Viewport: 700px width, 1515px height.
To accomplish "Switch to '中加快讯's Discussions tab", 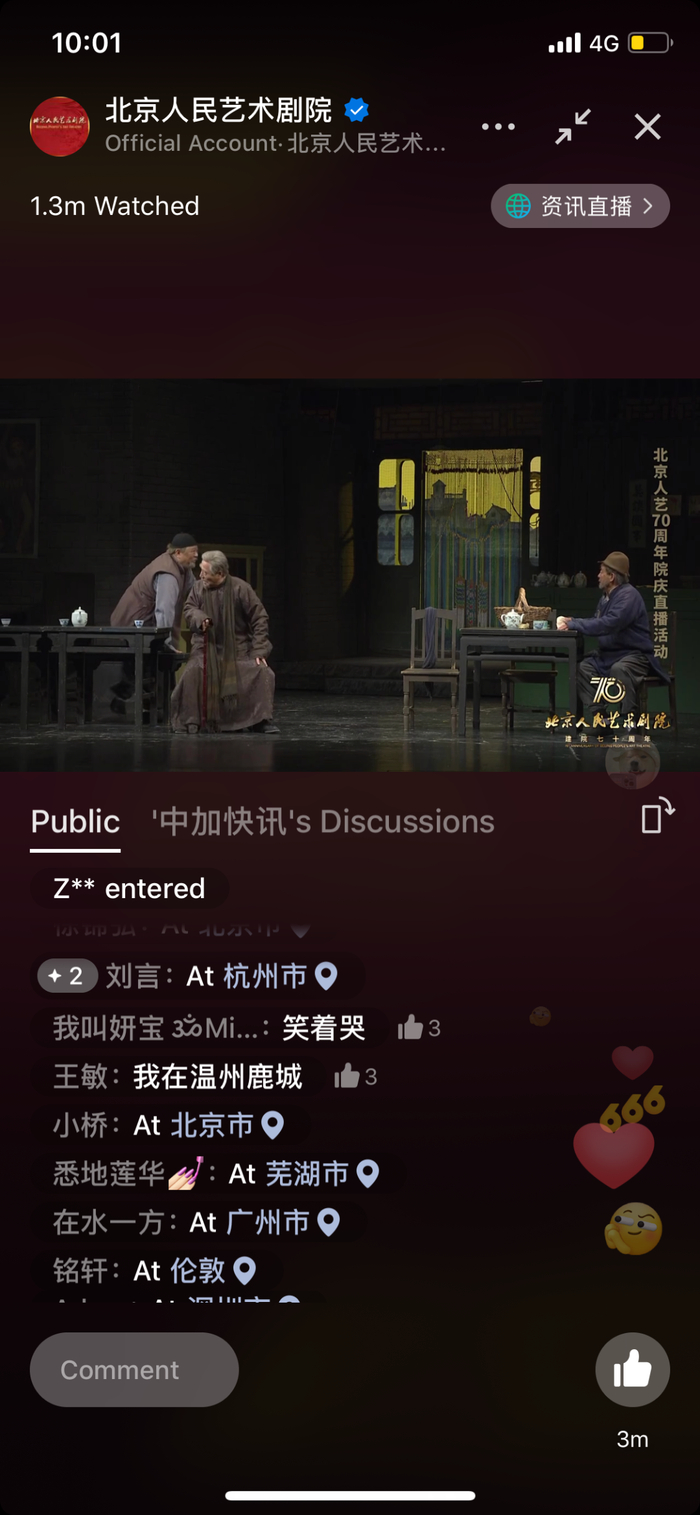I will (322, 822).
